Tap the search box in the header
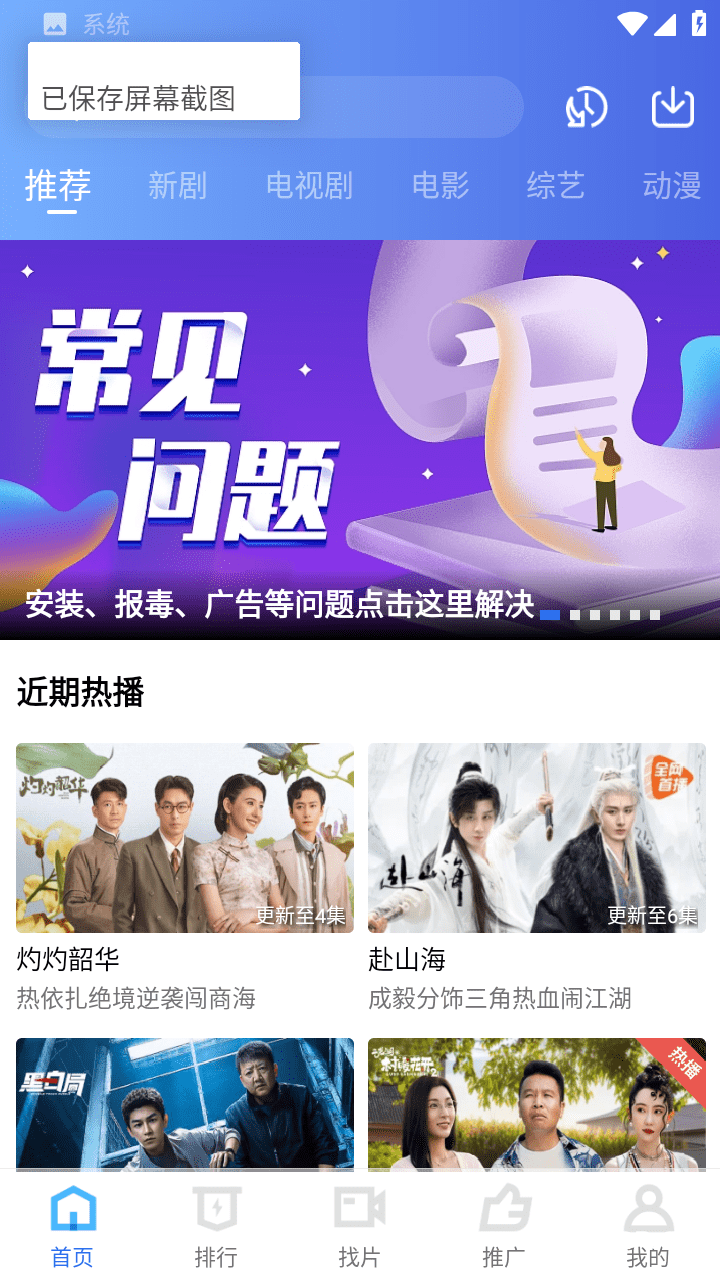Viewport: 720px width, 1280px height. tap(410, 108)
